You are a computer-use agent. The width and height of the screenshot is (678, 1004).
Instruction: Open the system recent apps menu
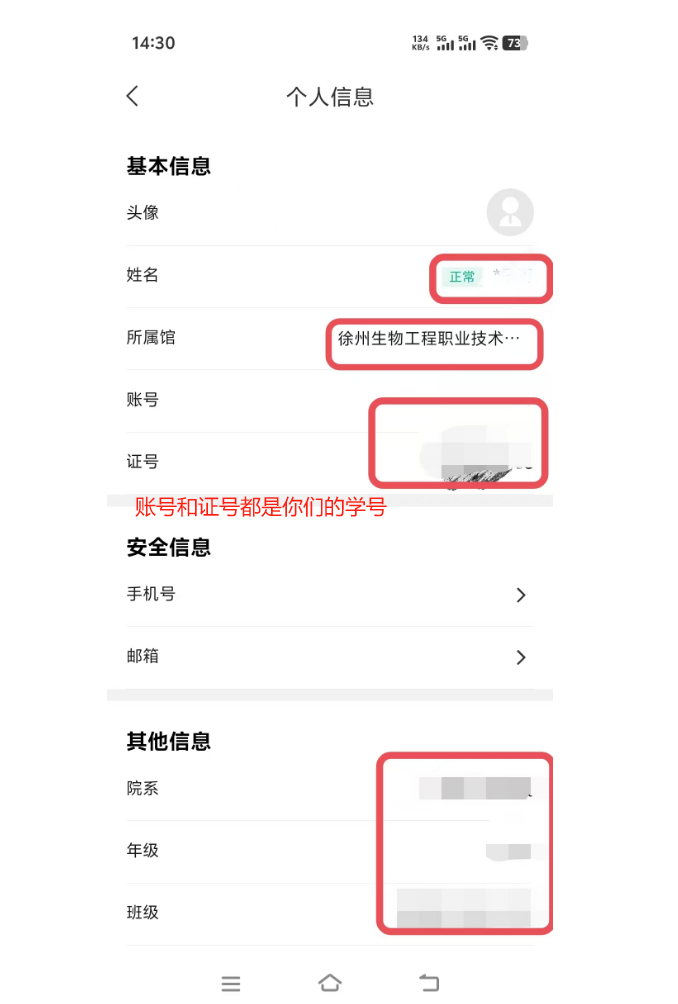pyautogui.click(x=231, y=984)
